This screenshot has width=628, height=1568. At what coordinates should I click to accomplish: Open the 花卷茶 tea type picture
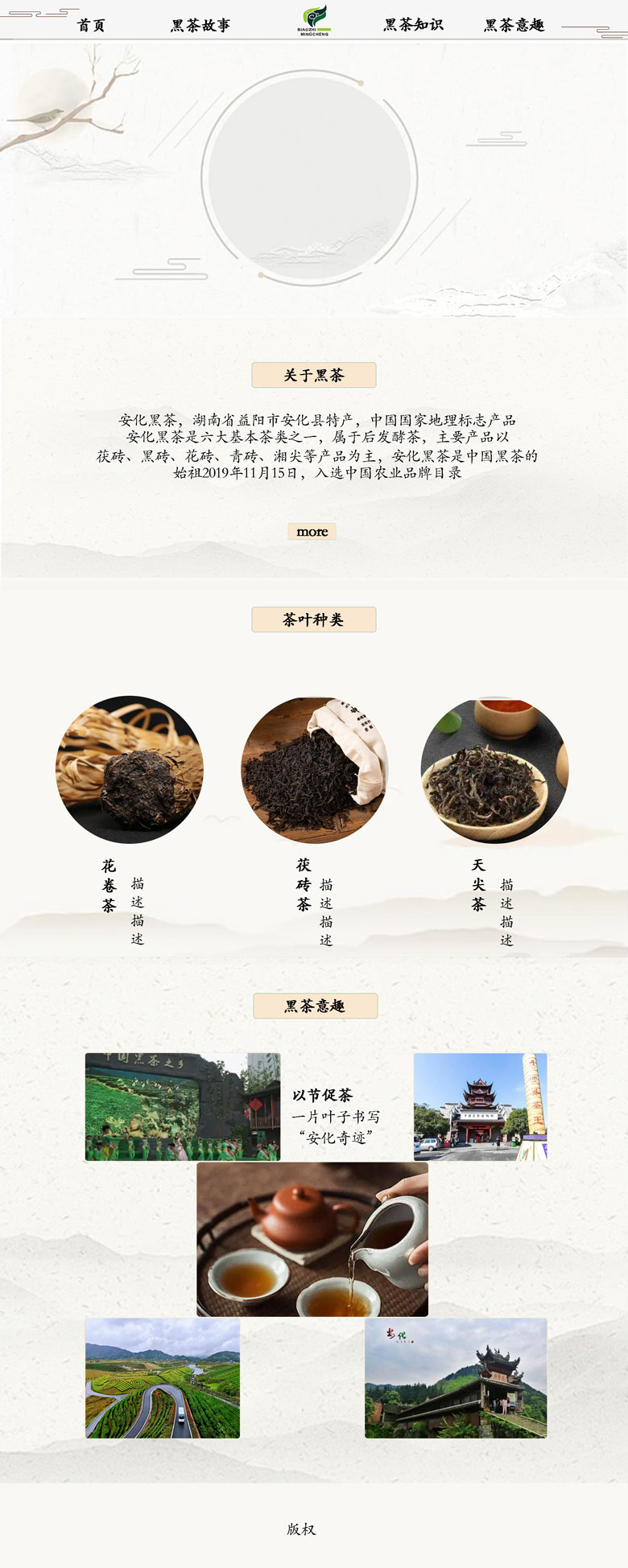click(x=130, y=769)
